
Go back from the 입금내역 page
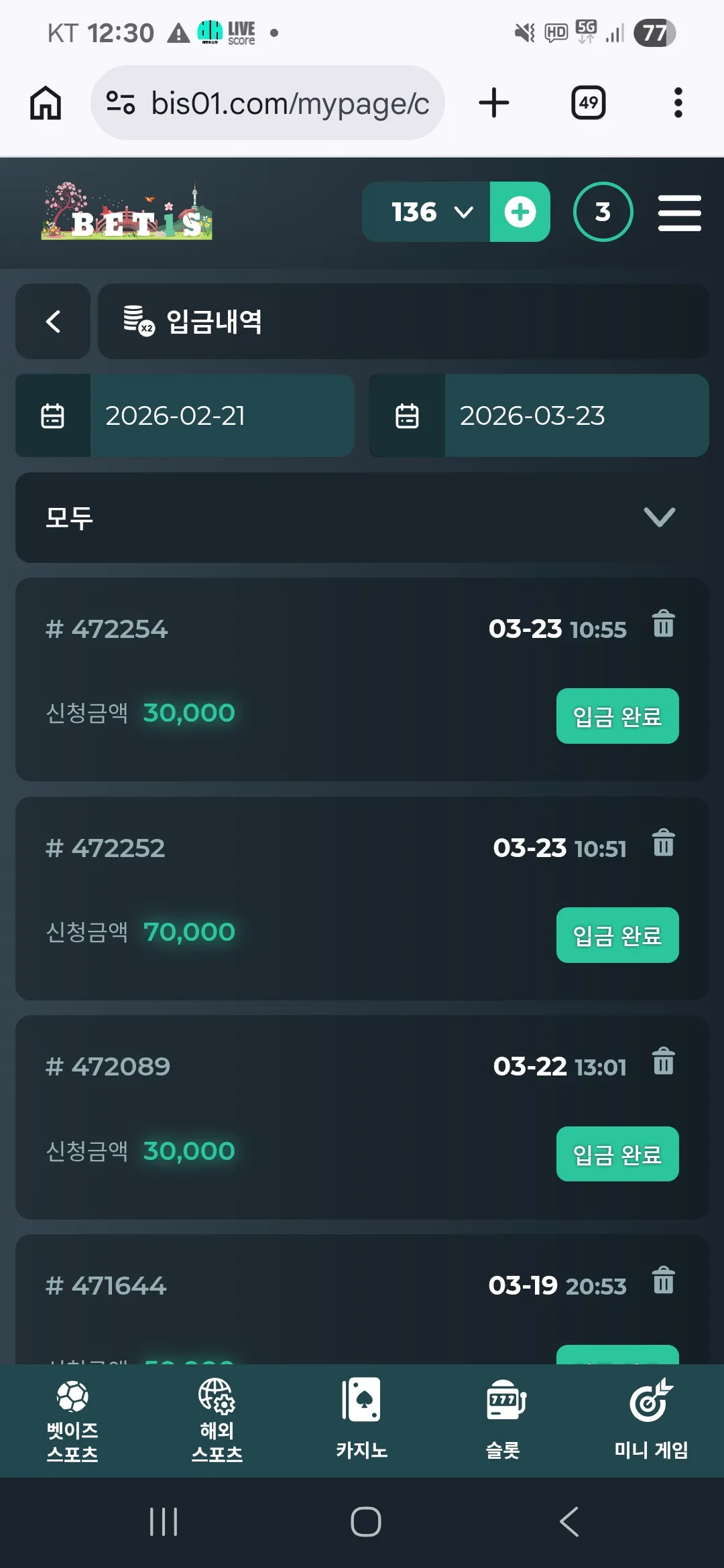coord(53,321)
